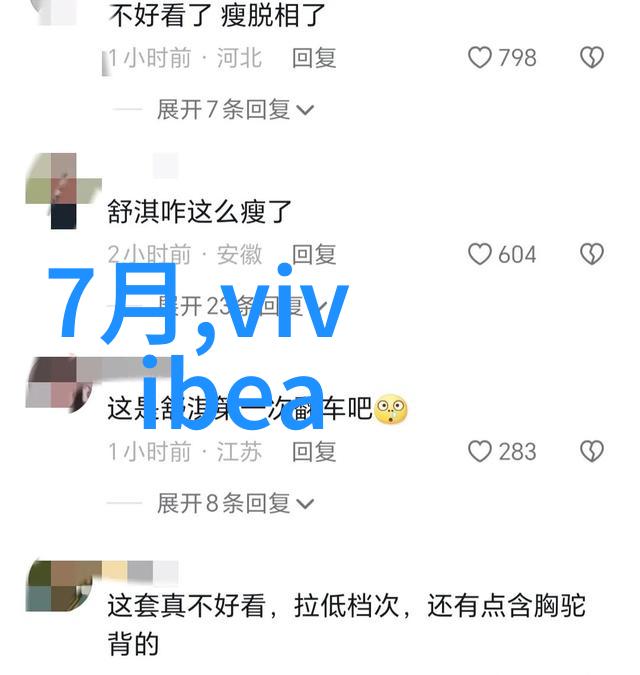
Task: Open avatar of the 舒淇咋这么瘦了 commenter
Action: pyautogui.click(x=64, y=191)
